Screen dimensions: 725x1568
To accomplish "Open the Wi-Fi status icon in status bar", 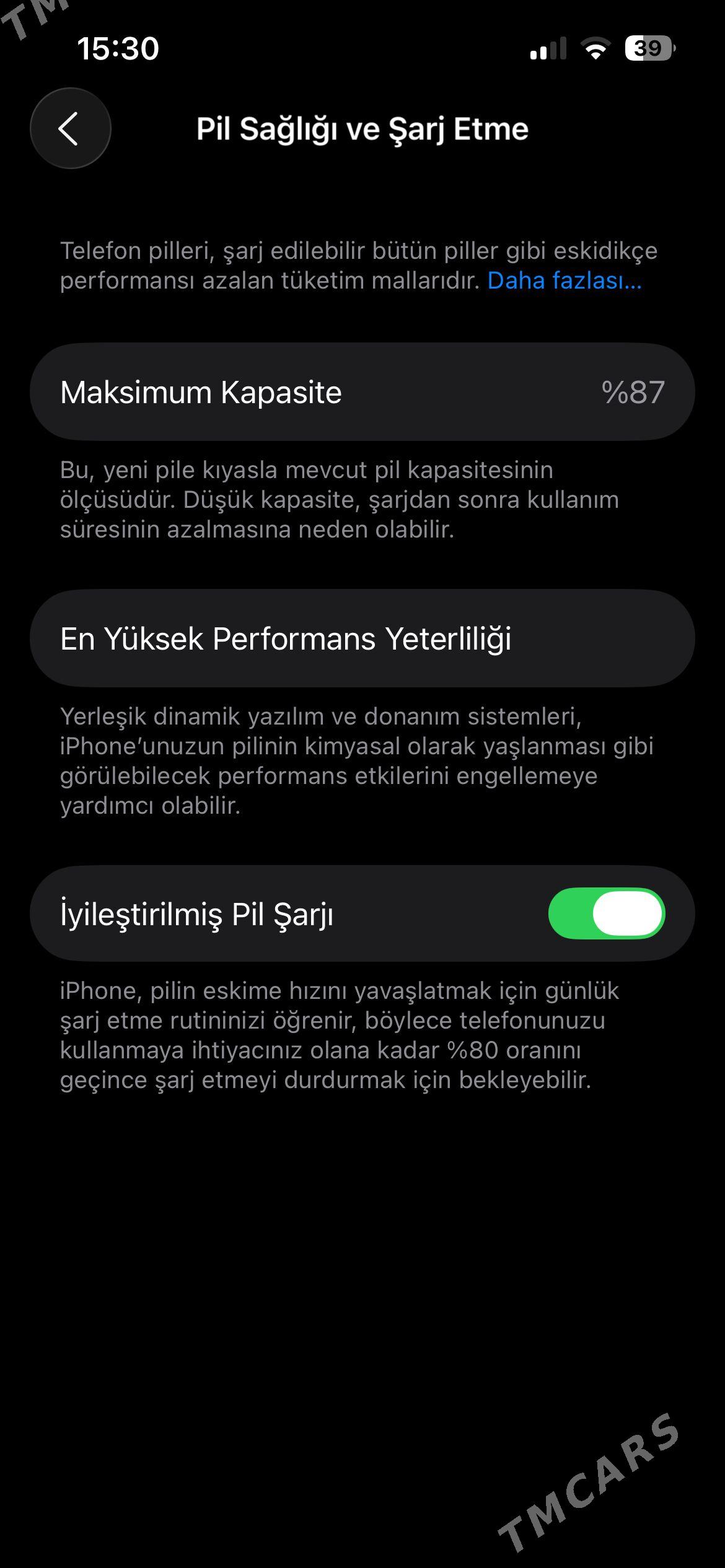I will point(596,50).
